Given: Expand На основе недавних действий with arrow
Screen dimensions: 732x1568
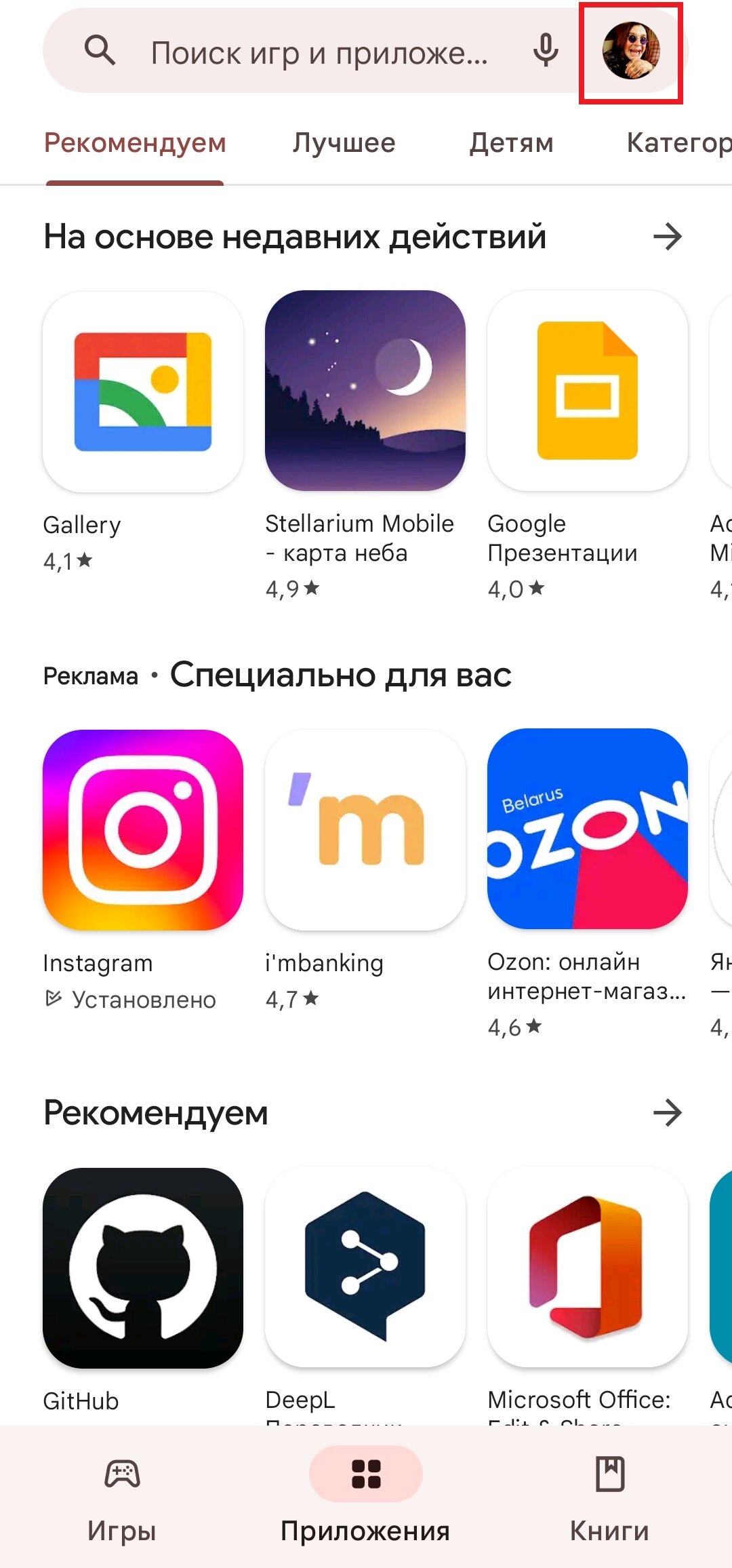Looking at the screenshot, I should click(x=667, y=237).
